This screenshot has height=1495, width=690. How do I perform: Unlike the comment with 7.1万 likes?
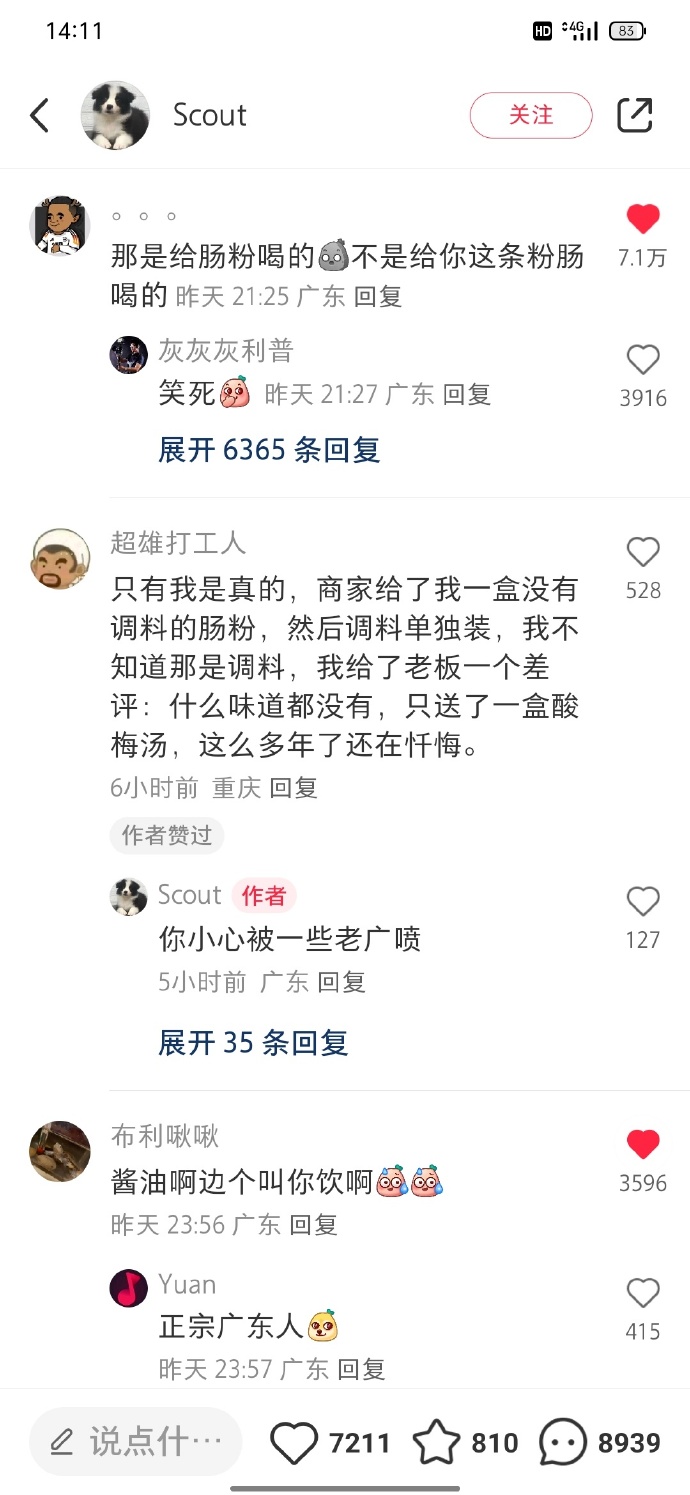643,220
